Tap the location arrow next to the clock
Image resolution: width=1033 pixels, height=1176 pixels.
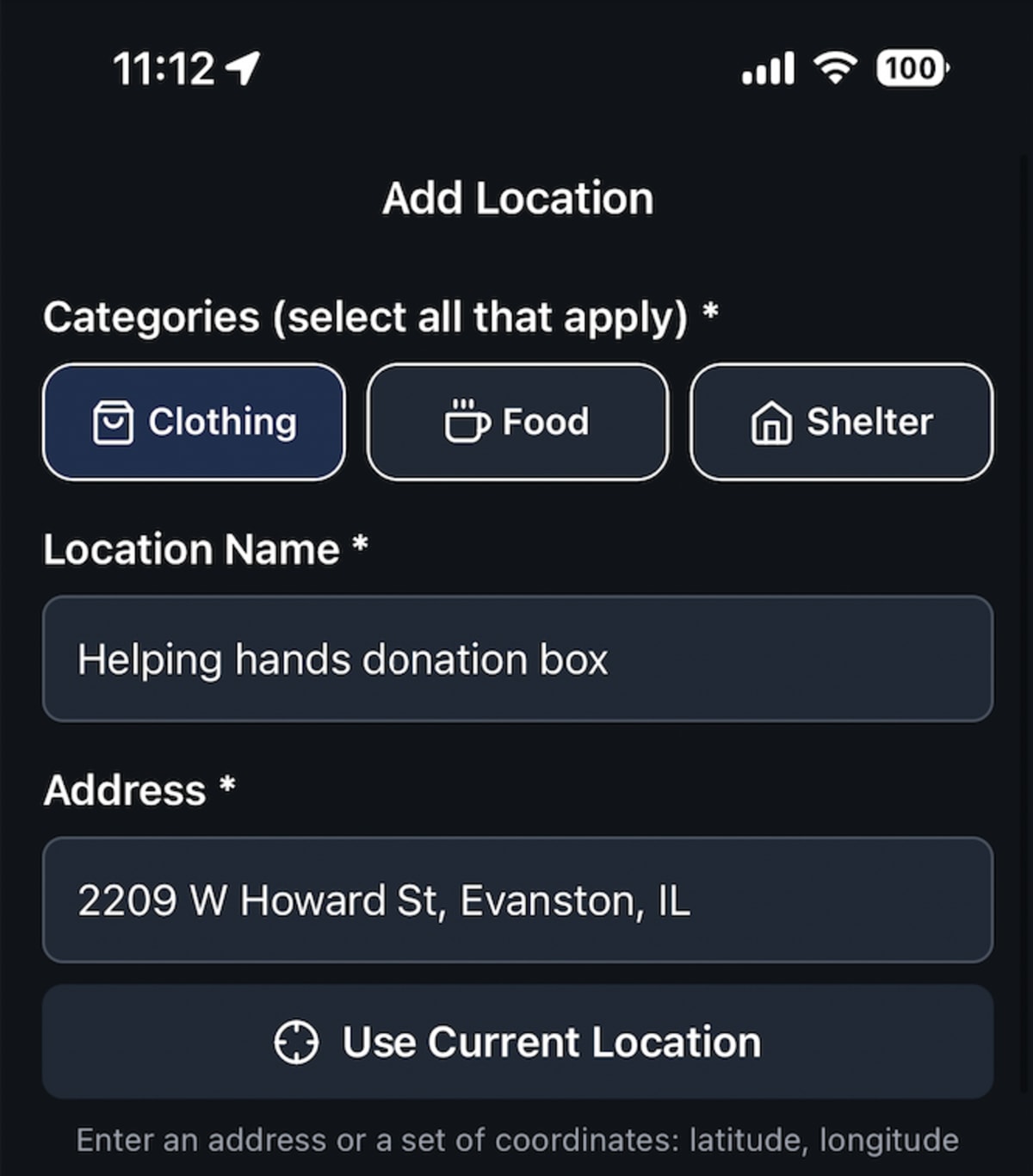pos(244,66)
